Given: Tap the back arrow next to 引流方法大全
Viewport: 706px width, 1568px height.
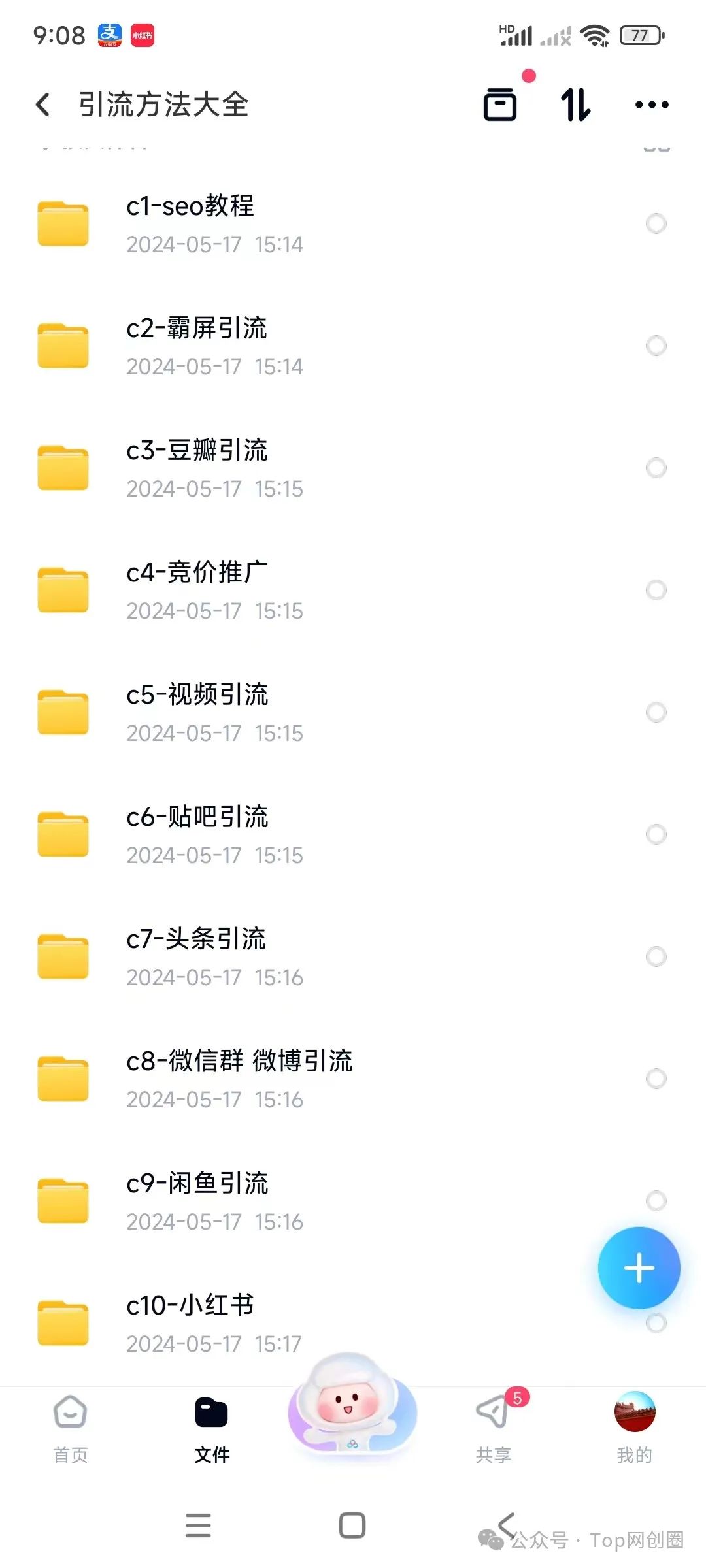Looking at the screenshot, I should tap(43, 105).
